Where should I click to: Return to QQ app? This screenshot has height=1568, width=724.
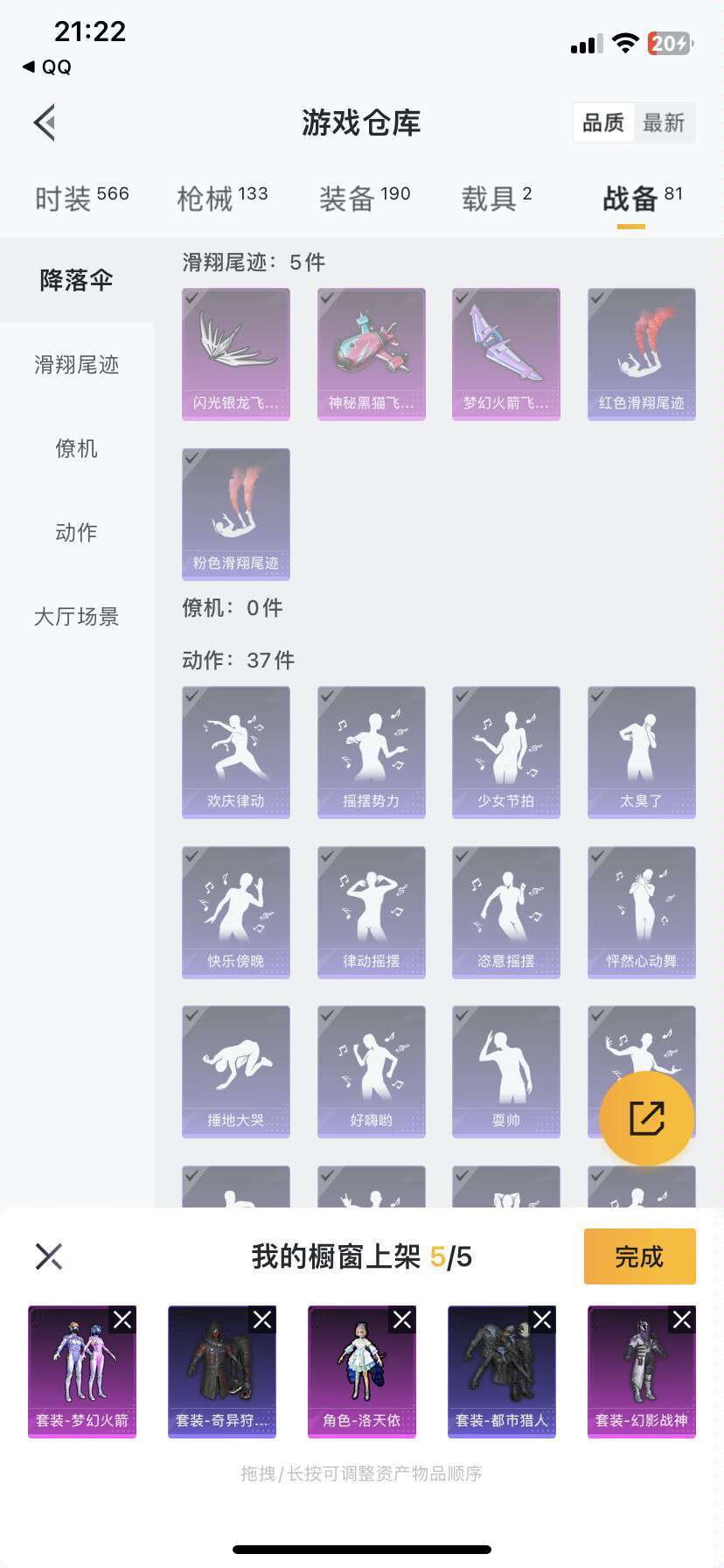tap(47, 67)
